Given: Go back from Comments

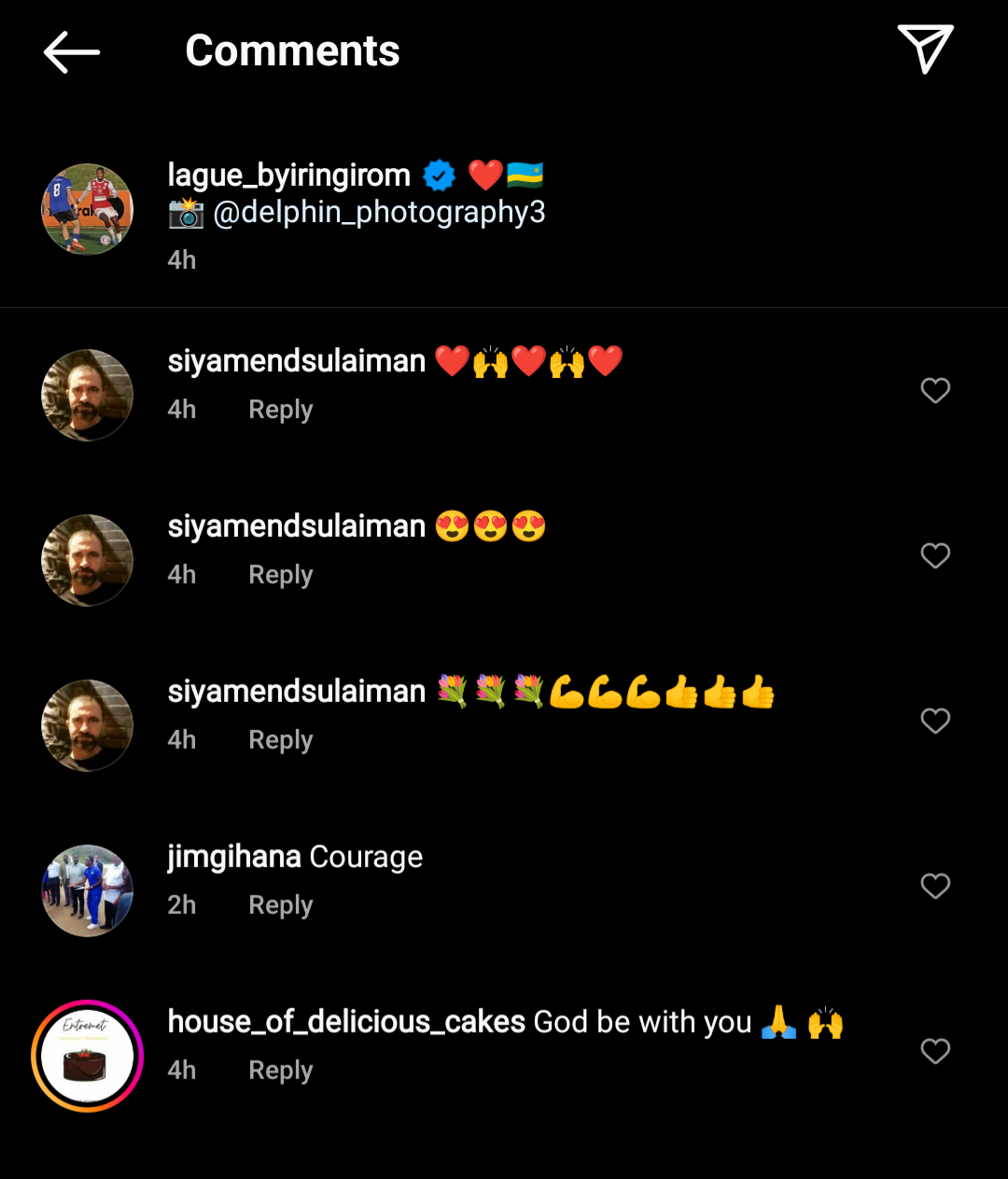Looking at the screenshot, I should click(72, 52).
